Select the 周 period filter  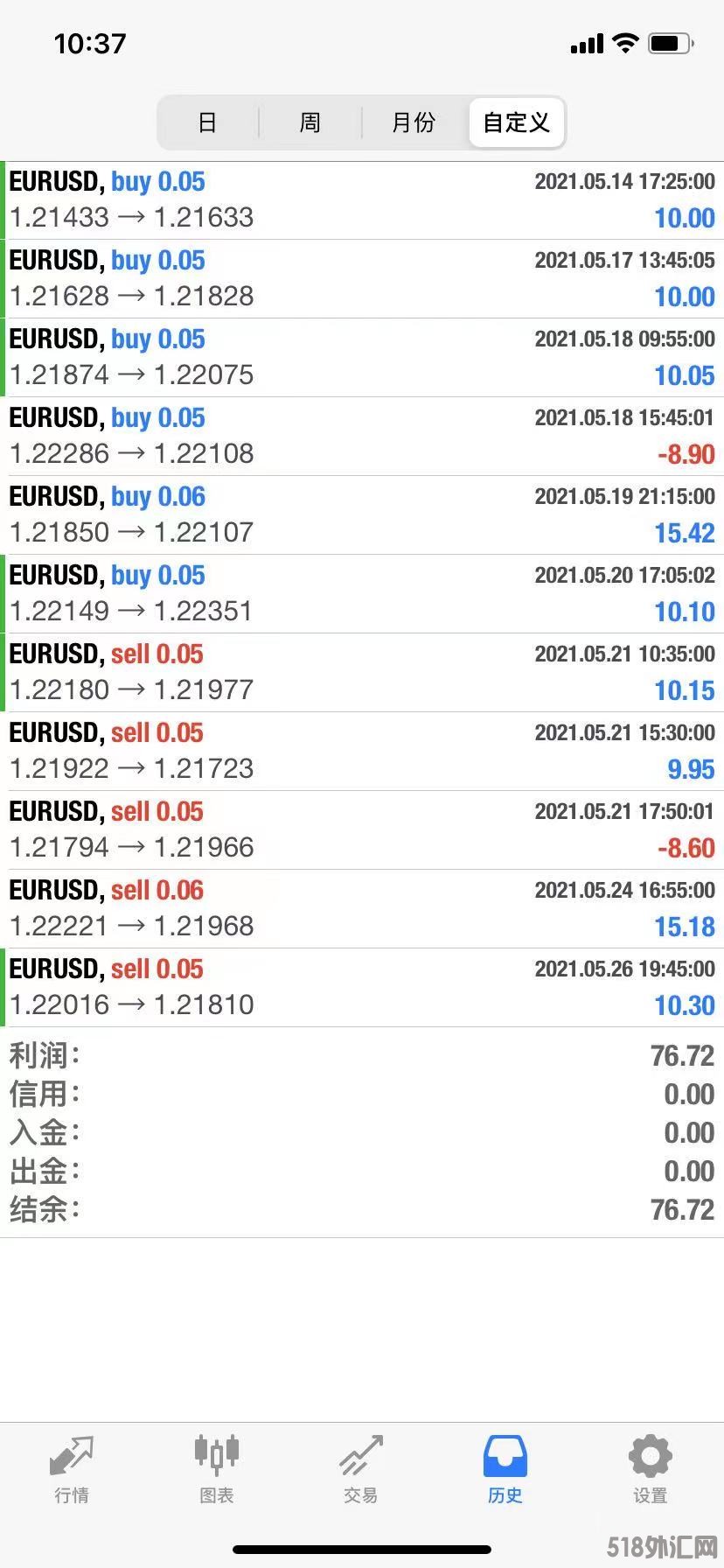(310, 122)
